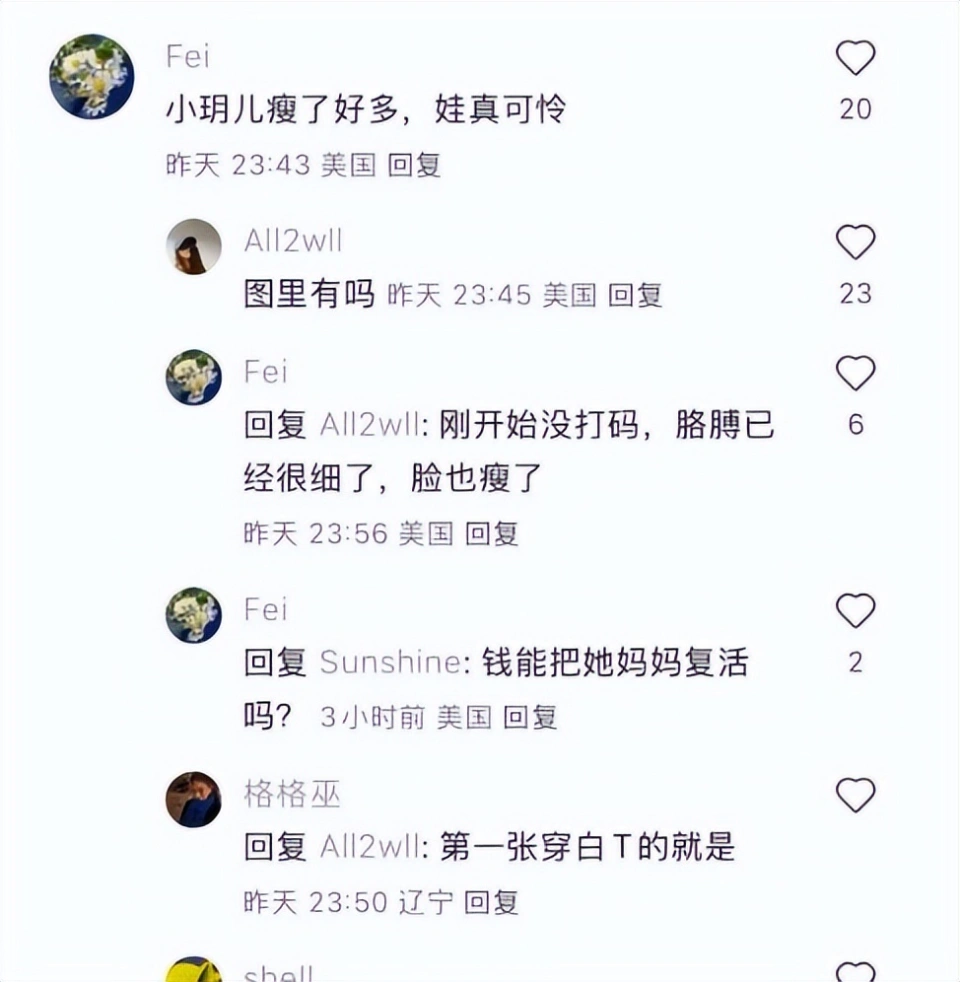Viewport: 960px width, 982px height.
Task: Like All2wll's comment 图里有吗
Action: (855, 243)
